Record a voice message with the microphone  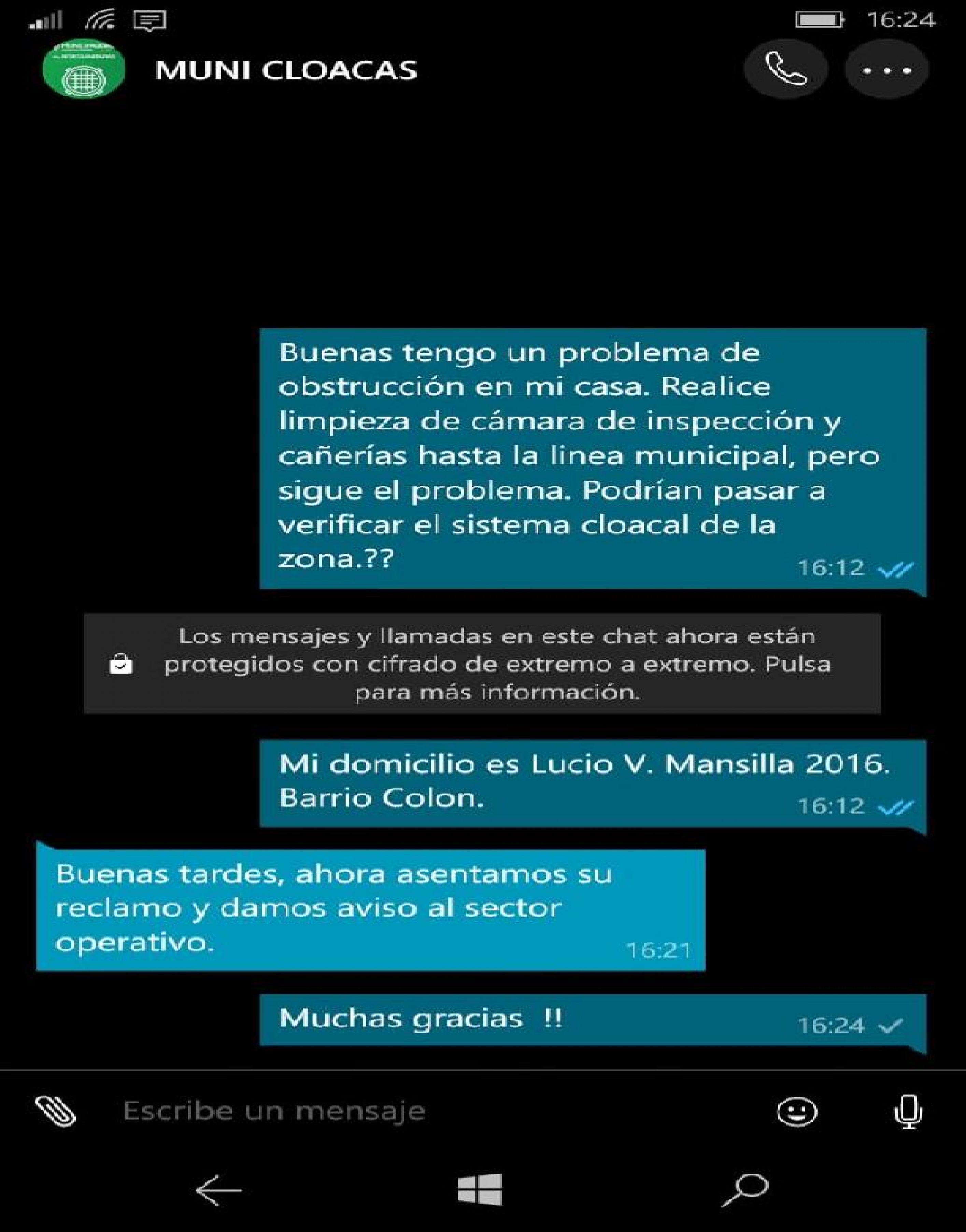pyautogui.click(x=908, y=1111)
